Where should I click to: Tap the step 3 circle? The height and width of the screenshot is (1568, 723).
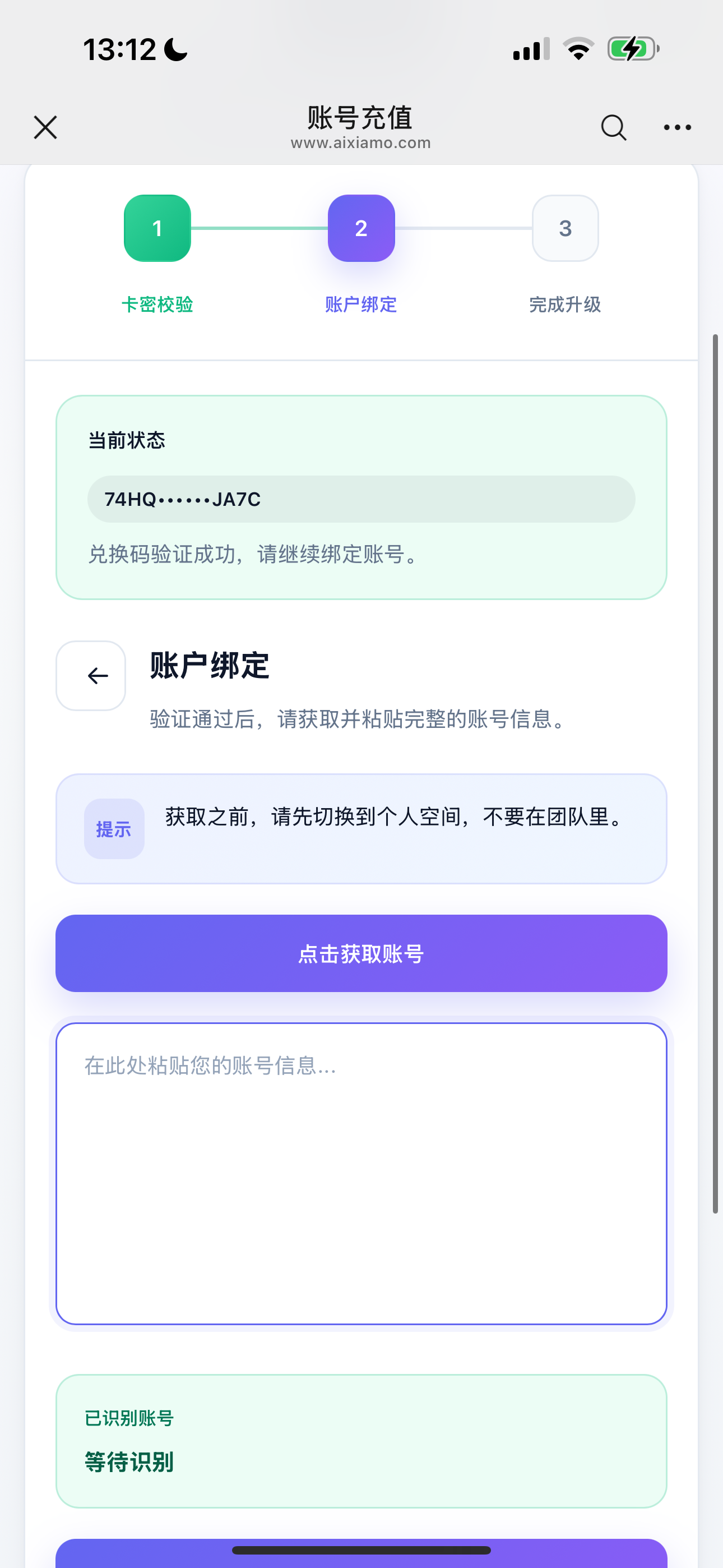coord(565,228)
